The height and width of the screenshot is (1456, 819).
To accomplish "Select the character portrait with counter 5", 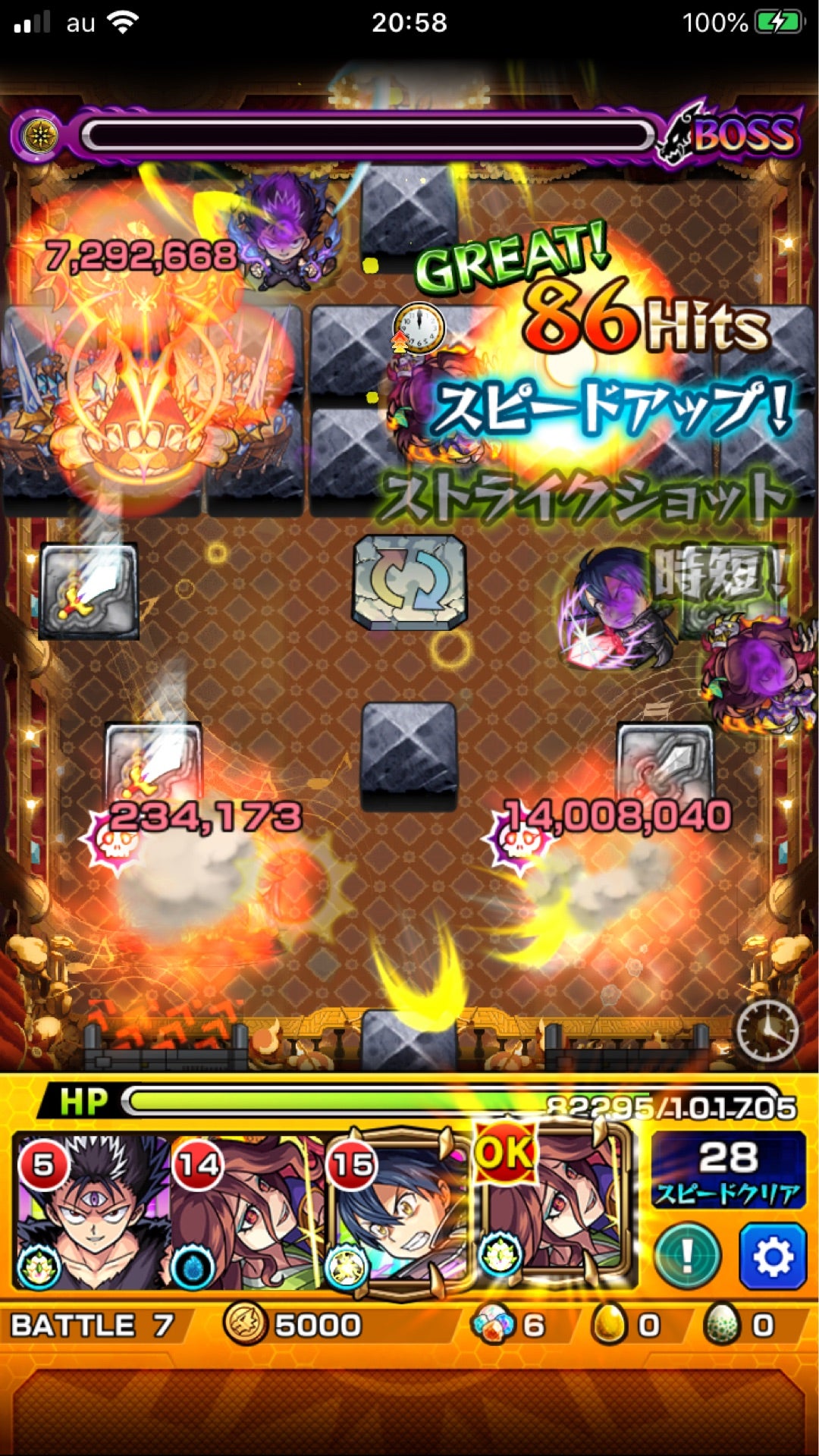I will (91, 1212).
